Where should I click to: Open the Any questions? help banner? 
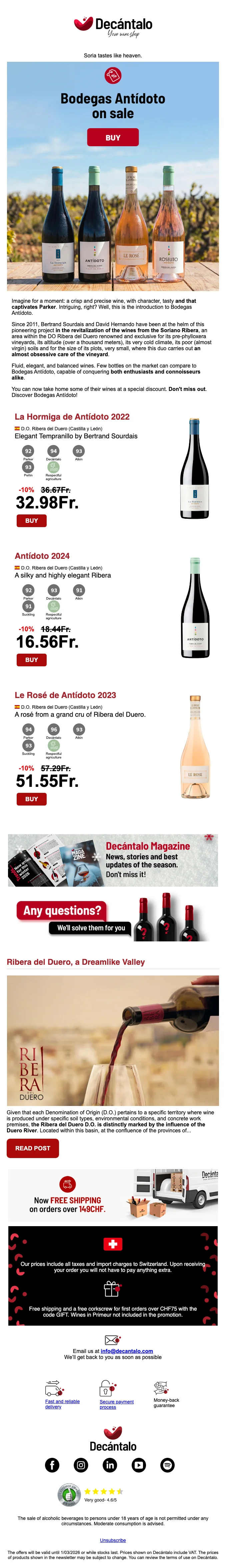coord(112,917)
